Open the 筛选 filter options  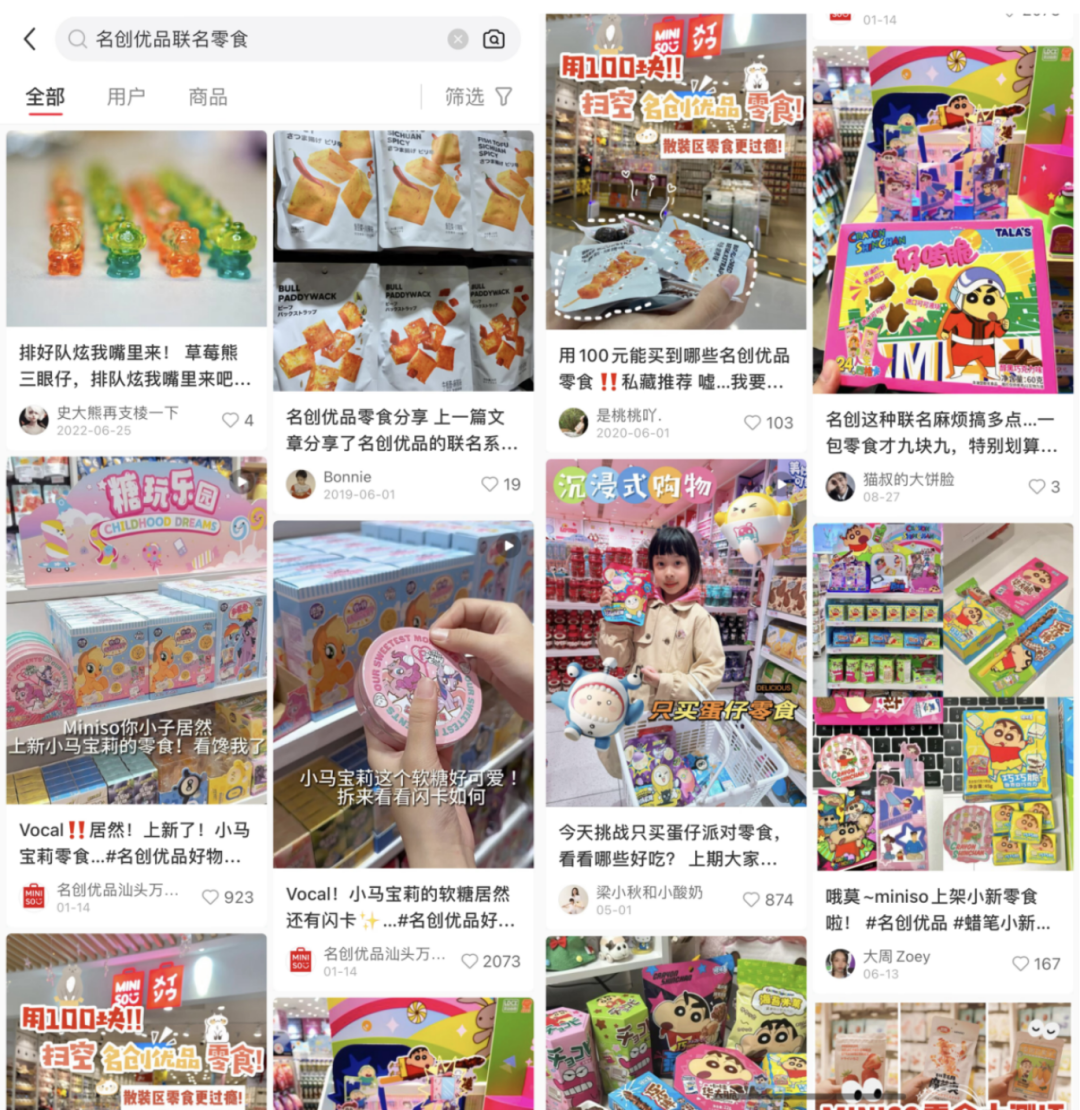pyautogui.click(x=479, y=97)
